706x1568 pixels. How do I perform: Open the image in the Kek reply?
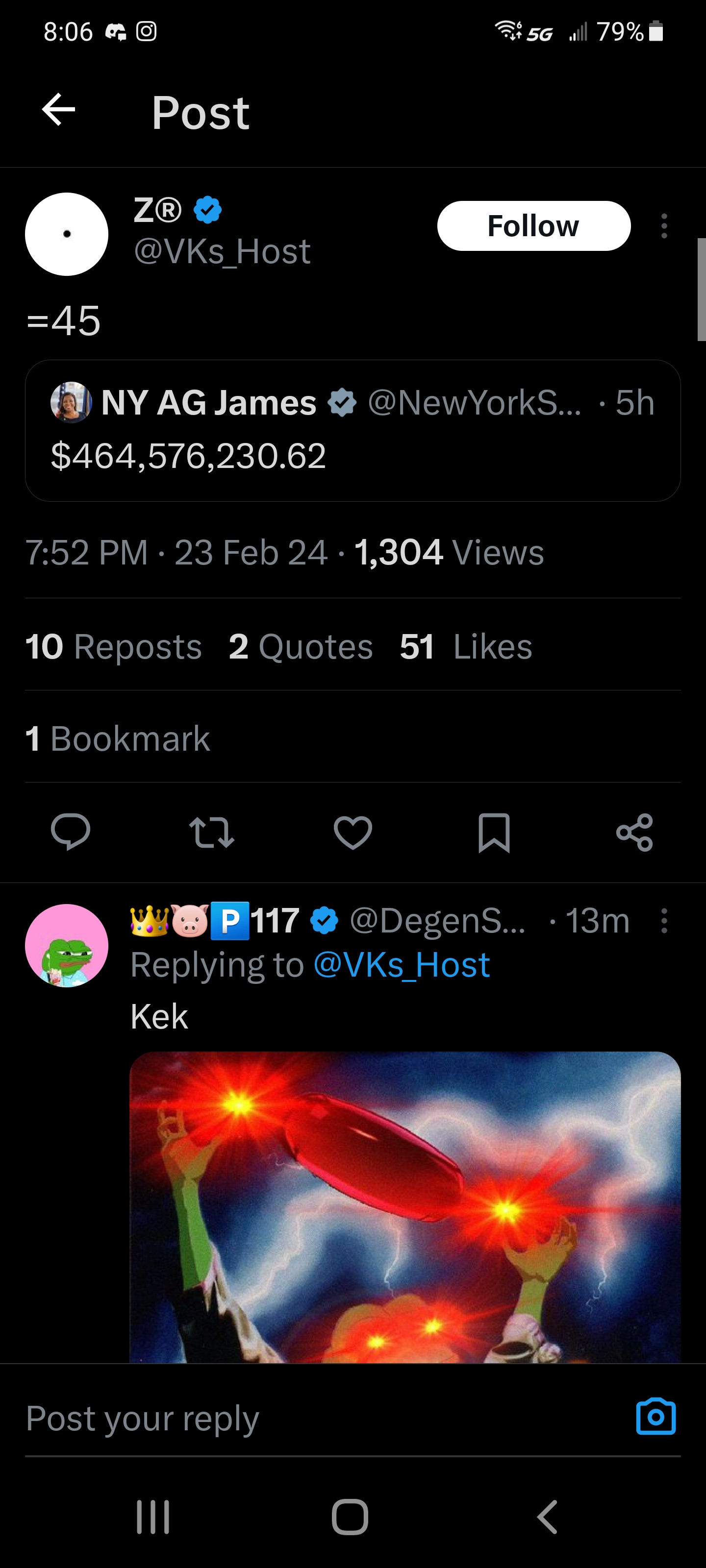click(x=404, y=1205)
